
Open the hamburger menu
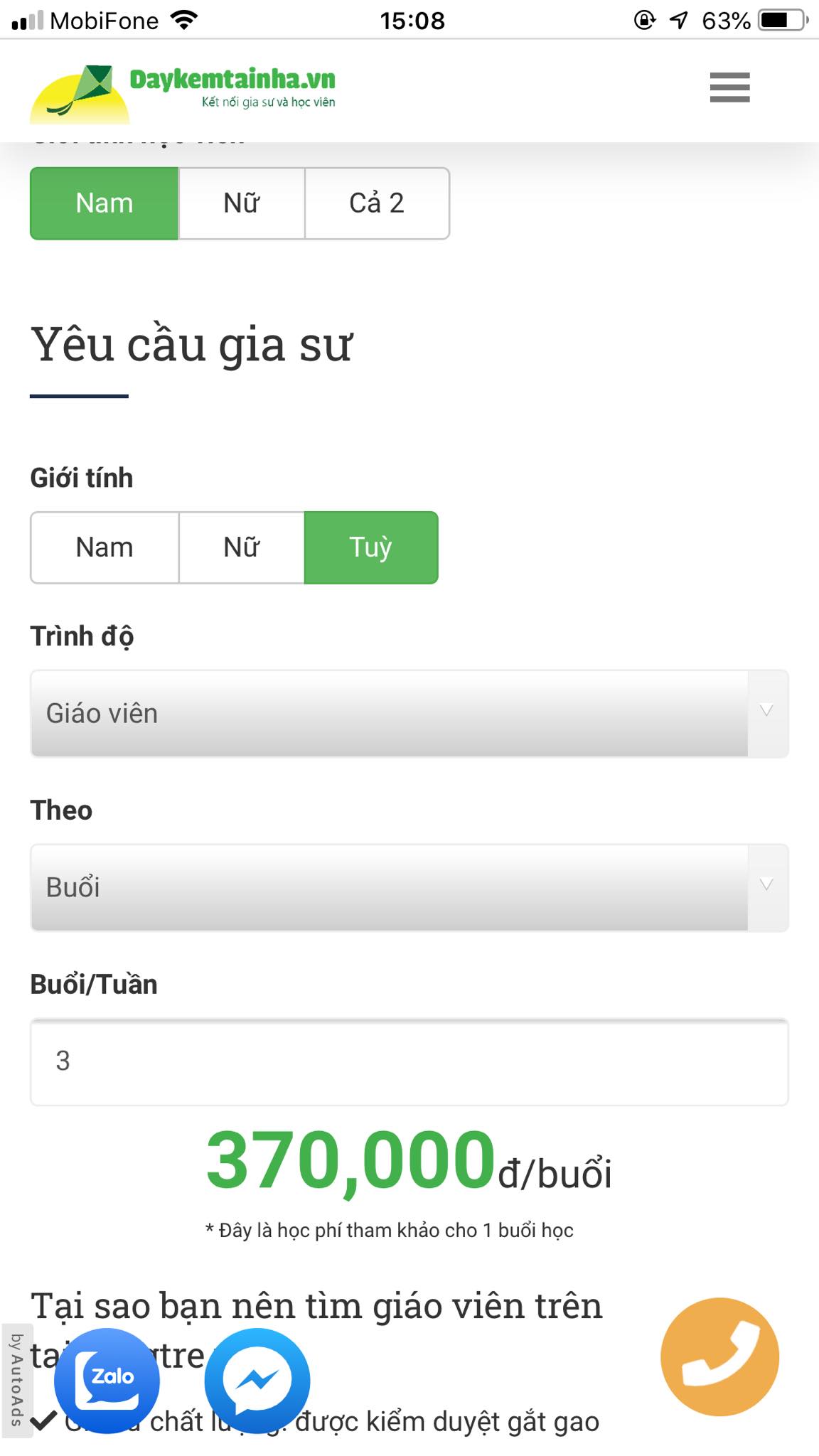[729, 87]
